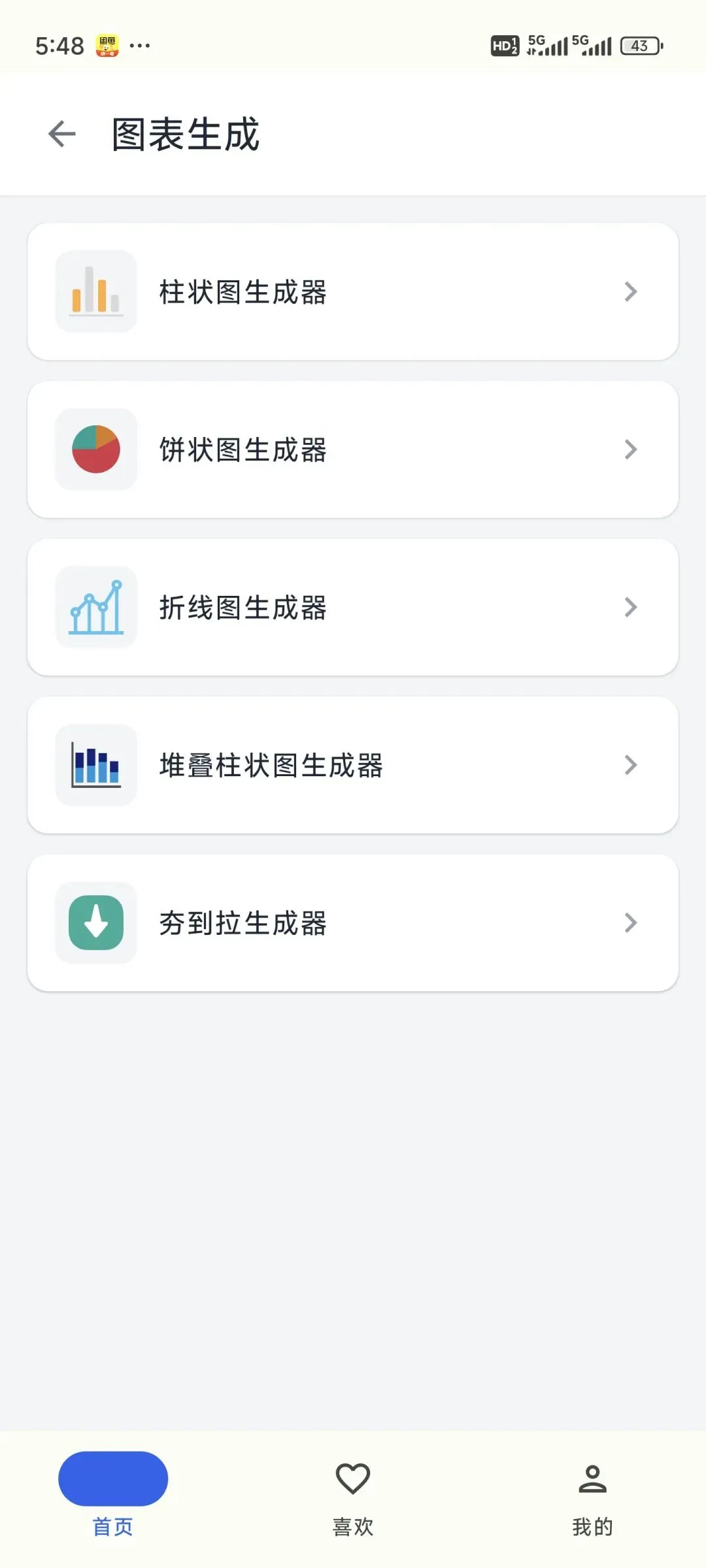
Task: Switch to the 喜欢 tab
Action: 353,1495
